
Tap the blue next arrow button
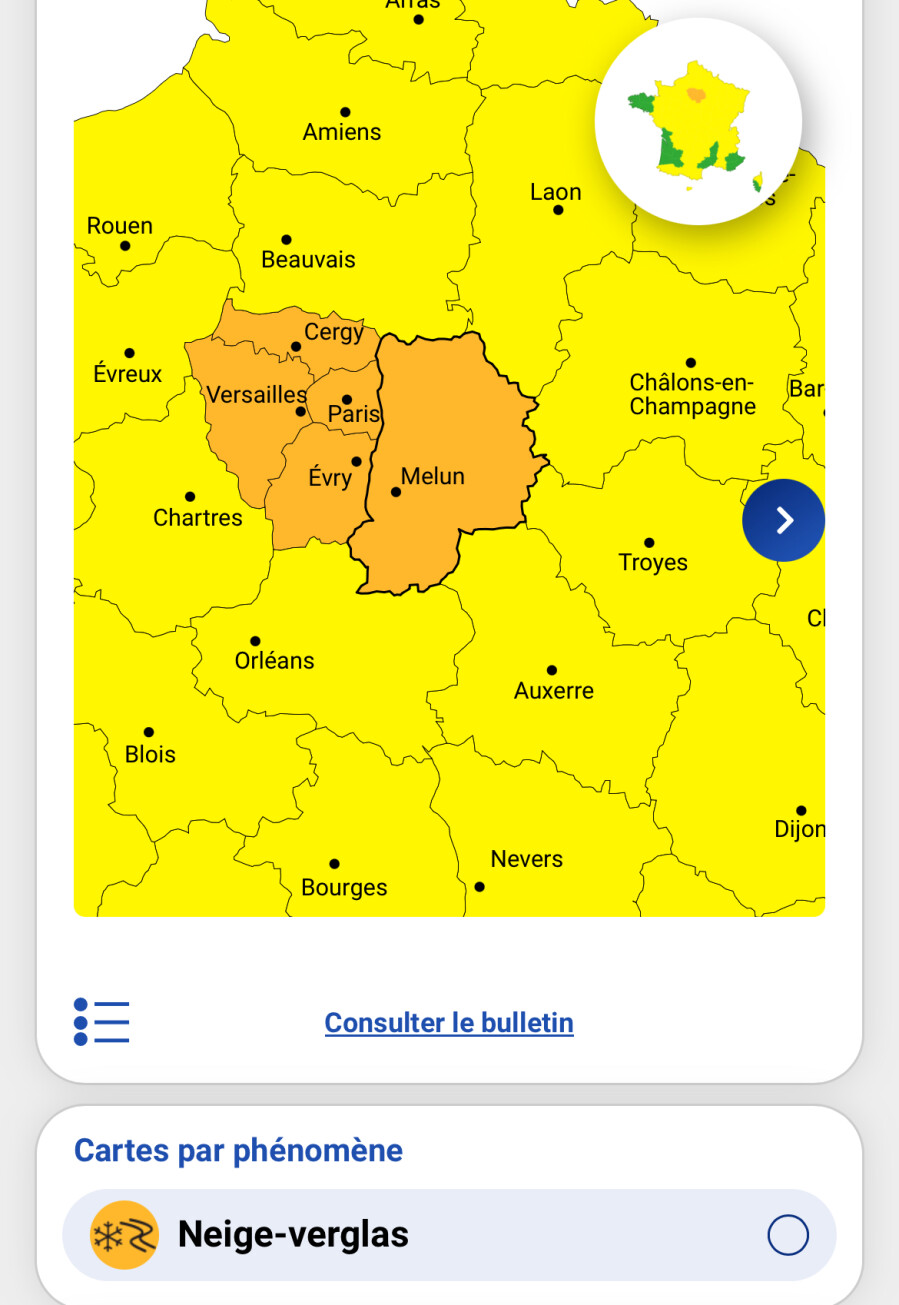click(783, 520)
